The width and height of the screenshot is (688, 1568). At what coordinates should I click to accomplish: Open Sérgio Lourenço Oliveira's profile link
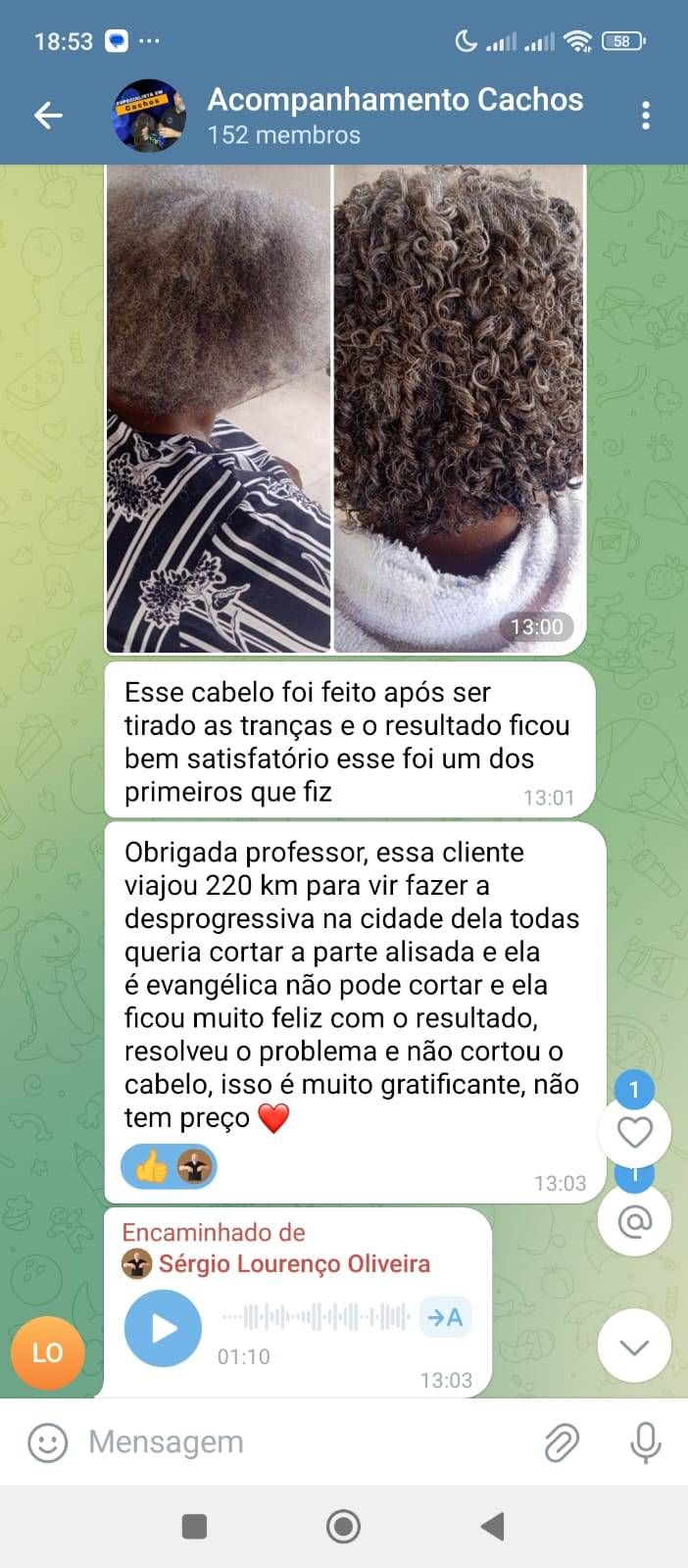(x=293, y=1264)
